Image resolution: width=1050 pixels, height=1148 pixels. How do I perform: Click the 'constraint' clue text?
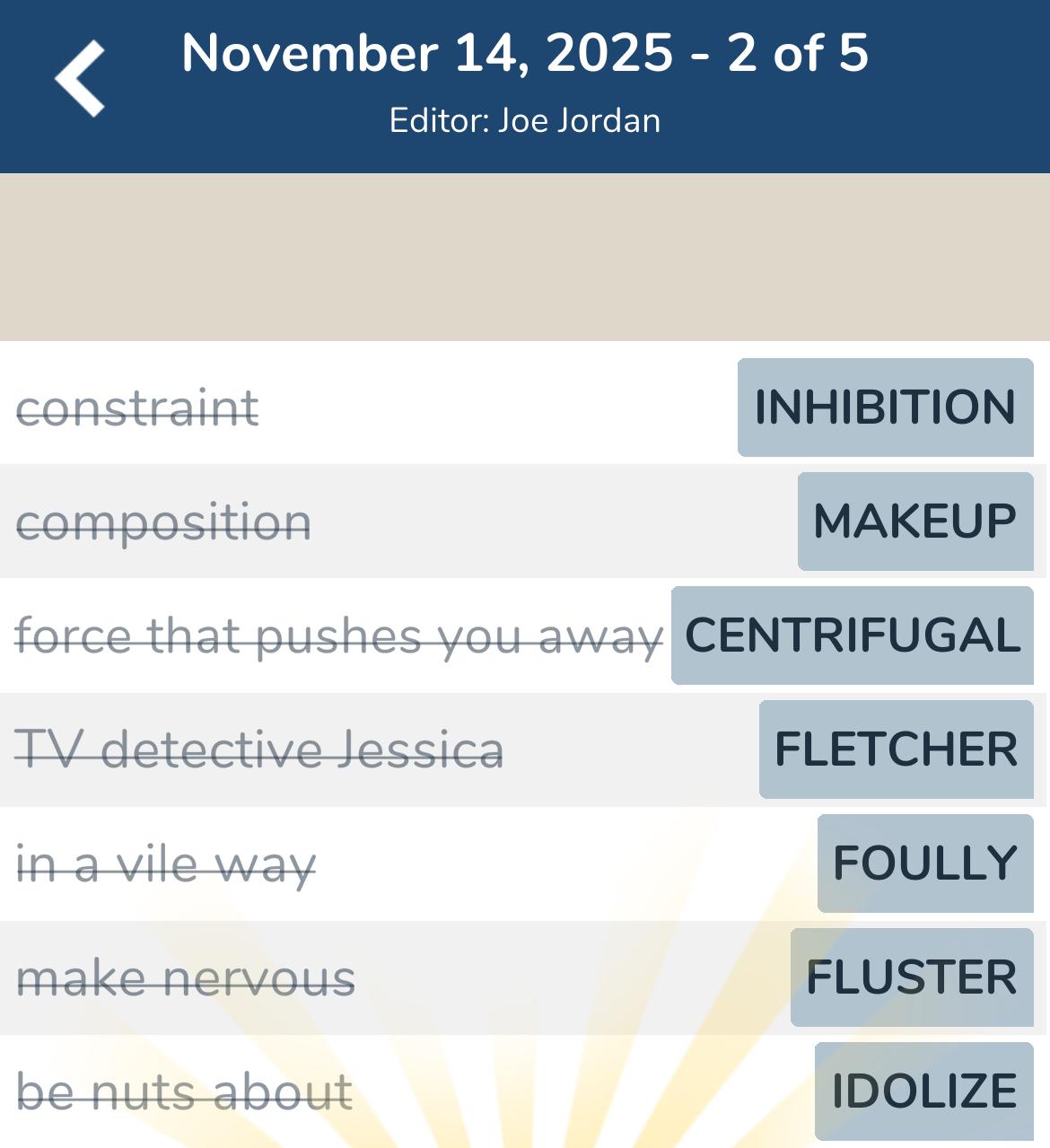point(137,407)
